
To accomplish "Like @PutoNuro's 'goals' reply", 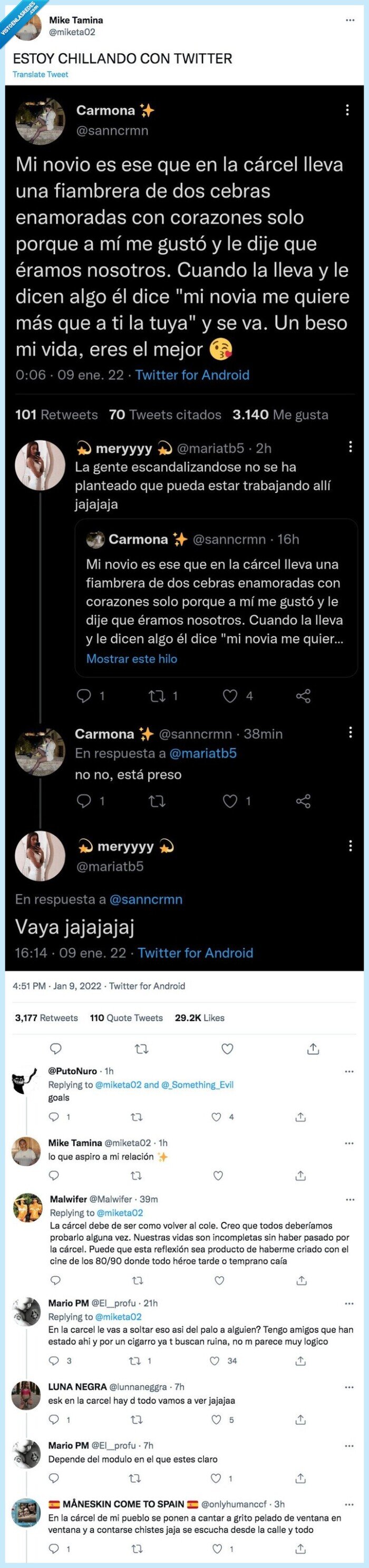I will [216, 1117].
